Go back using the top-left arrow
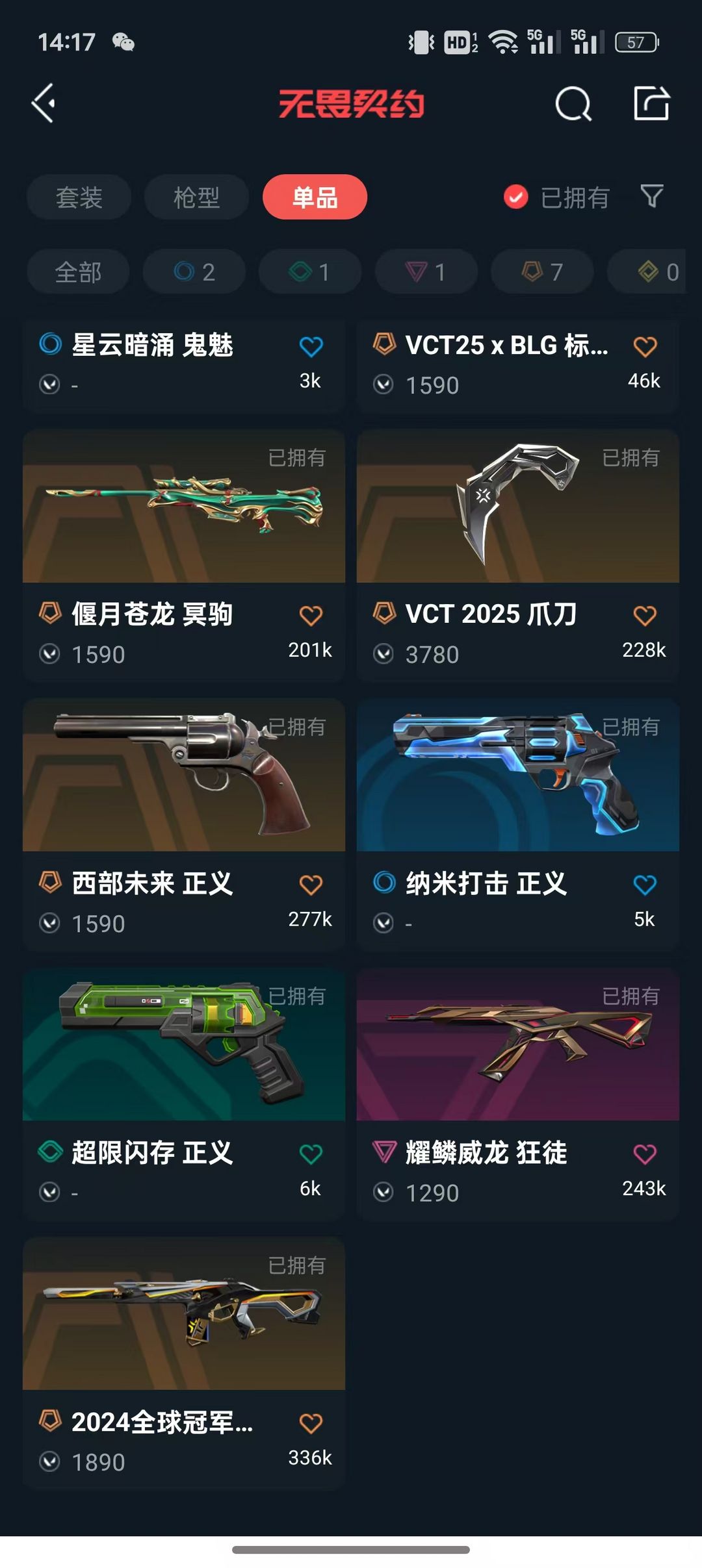The image size is (702, 1568). (x=44, y=103)
